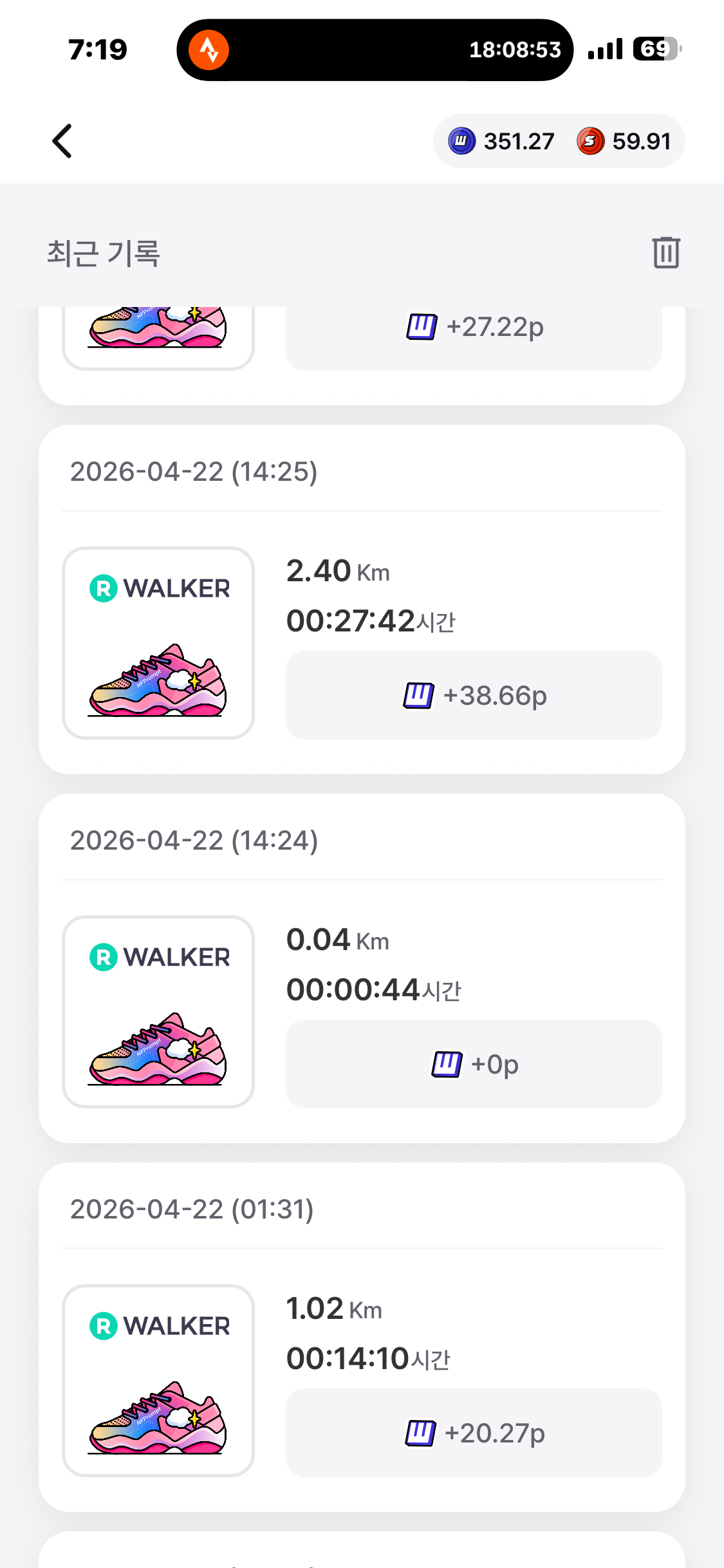Open the points balance showing 351.27

point(502,141)
